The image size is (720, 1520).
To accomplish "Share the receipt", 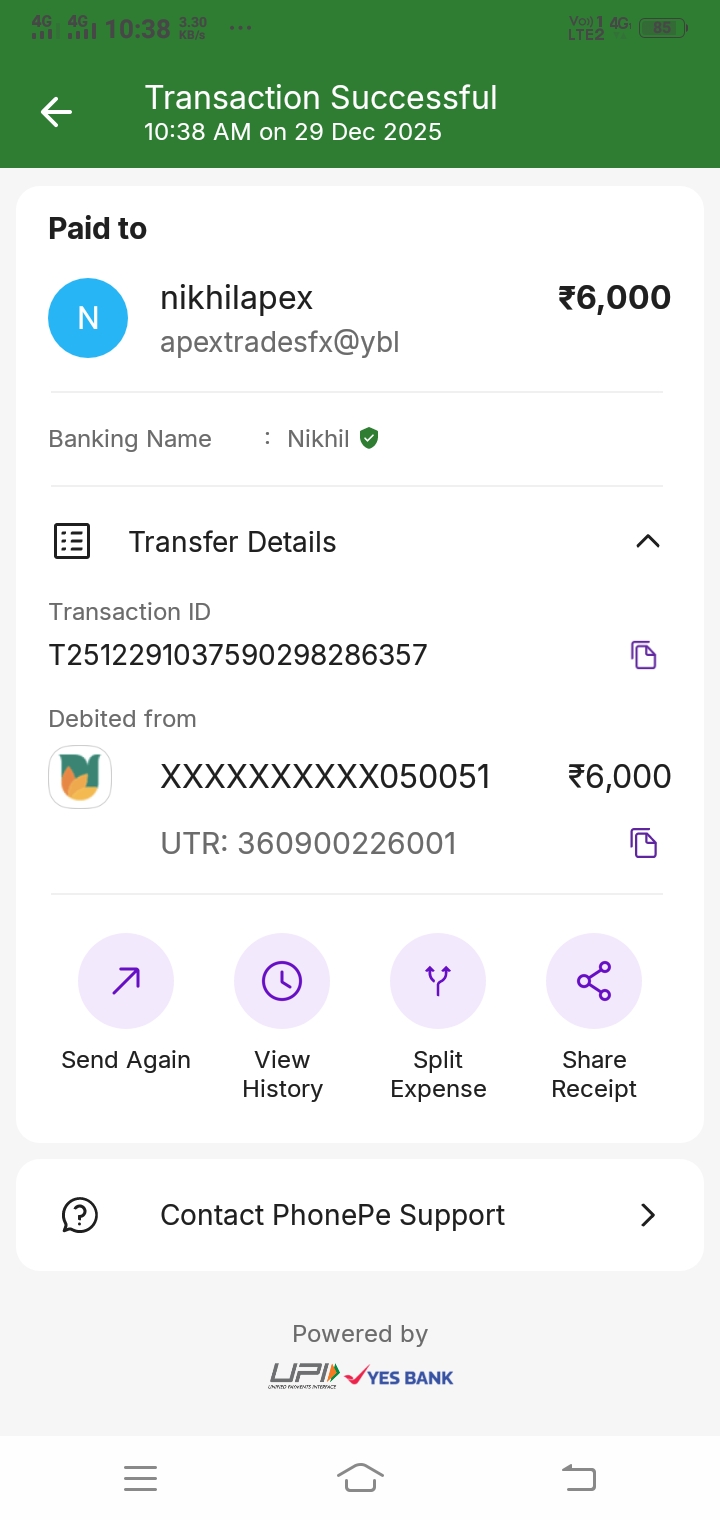I will click(x=594, y=981).
